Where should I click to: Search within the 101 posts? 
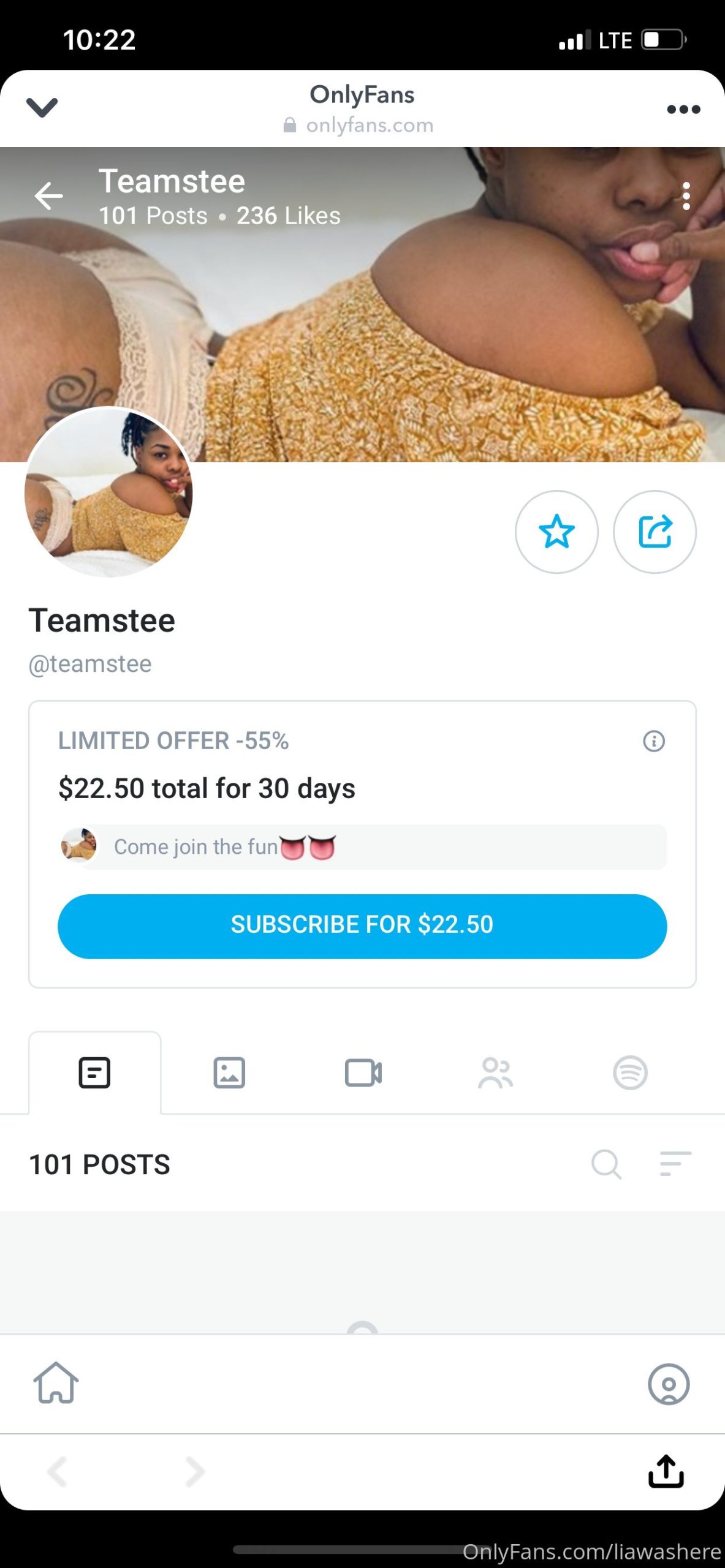607,1164
